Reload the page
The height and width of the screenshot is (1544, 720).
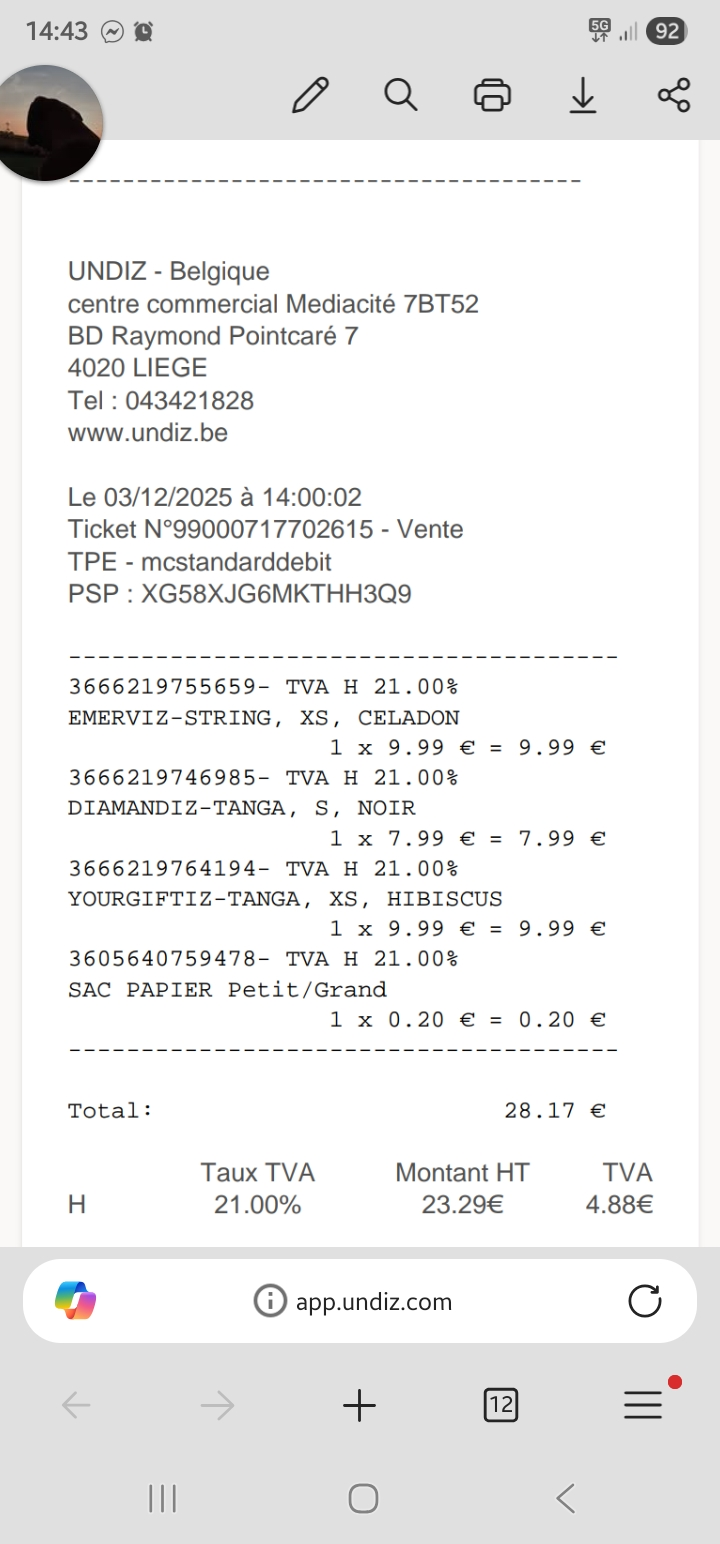[x=644, y=1301]
